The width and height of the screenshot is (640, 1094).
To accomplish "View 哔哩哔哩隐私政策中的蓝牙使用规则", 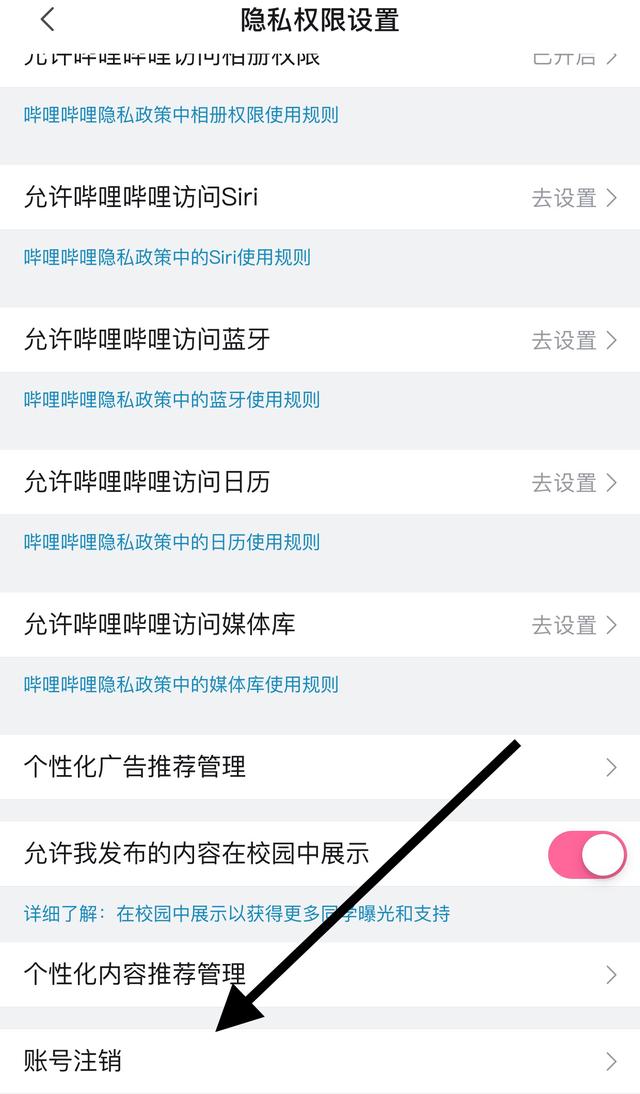I will point(172,400).
